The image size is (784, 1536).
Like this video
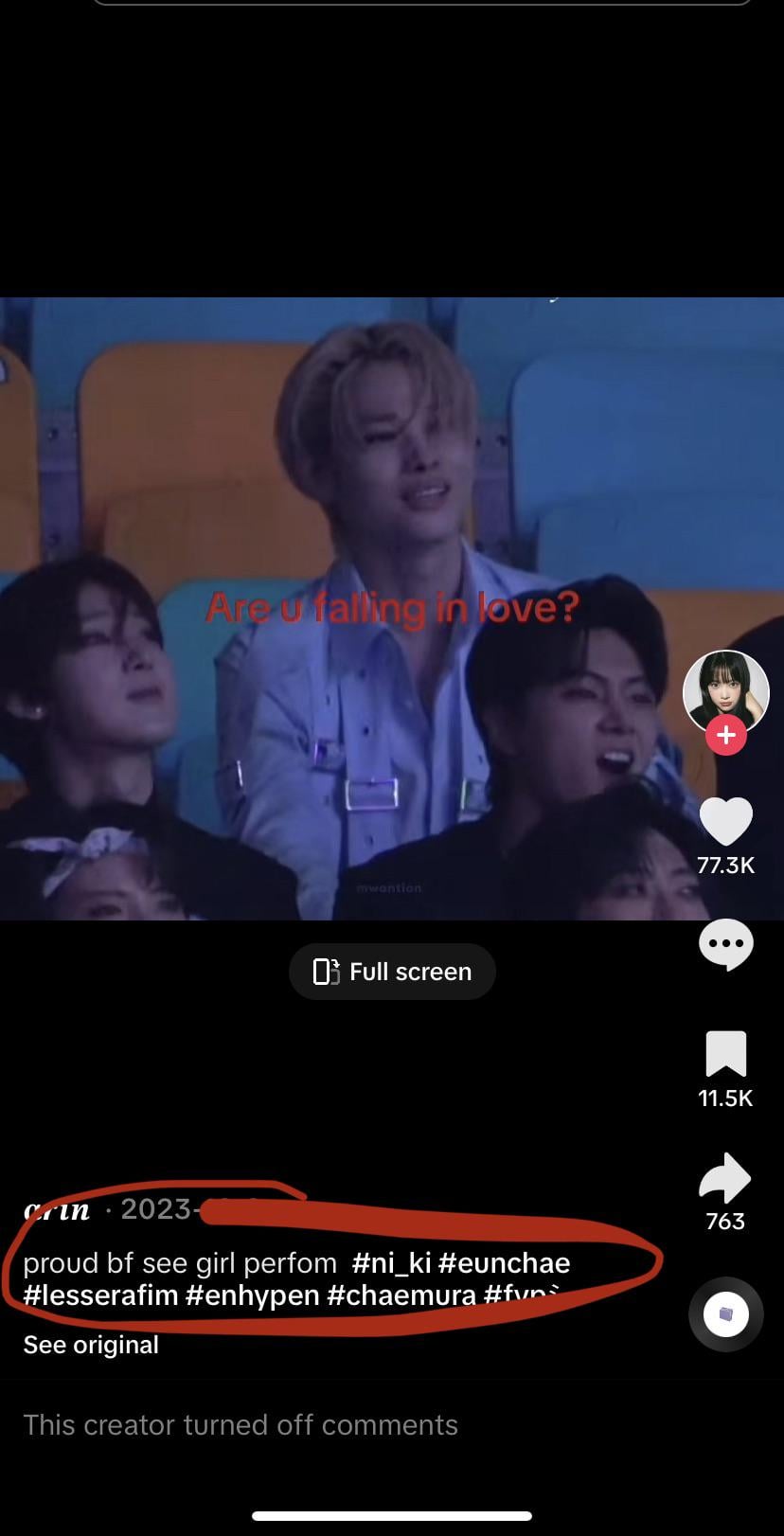tap(725, 821)
